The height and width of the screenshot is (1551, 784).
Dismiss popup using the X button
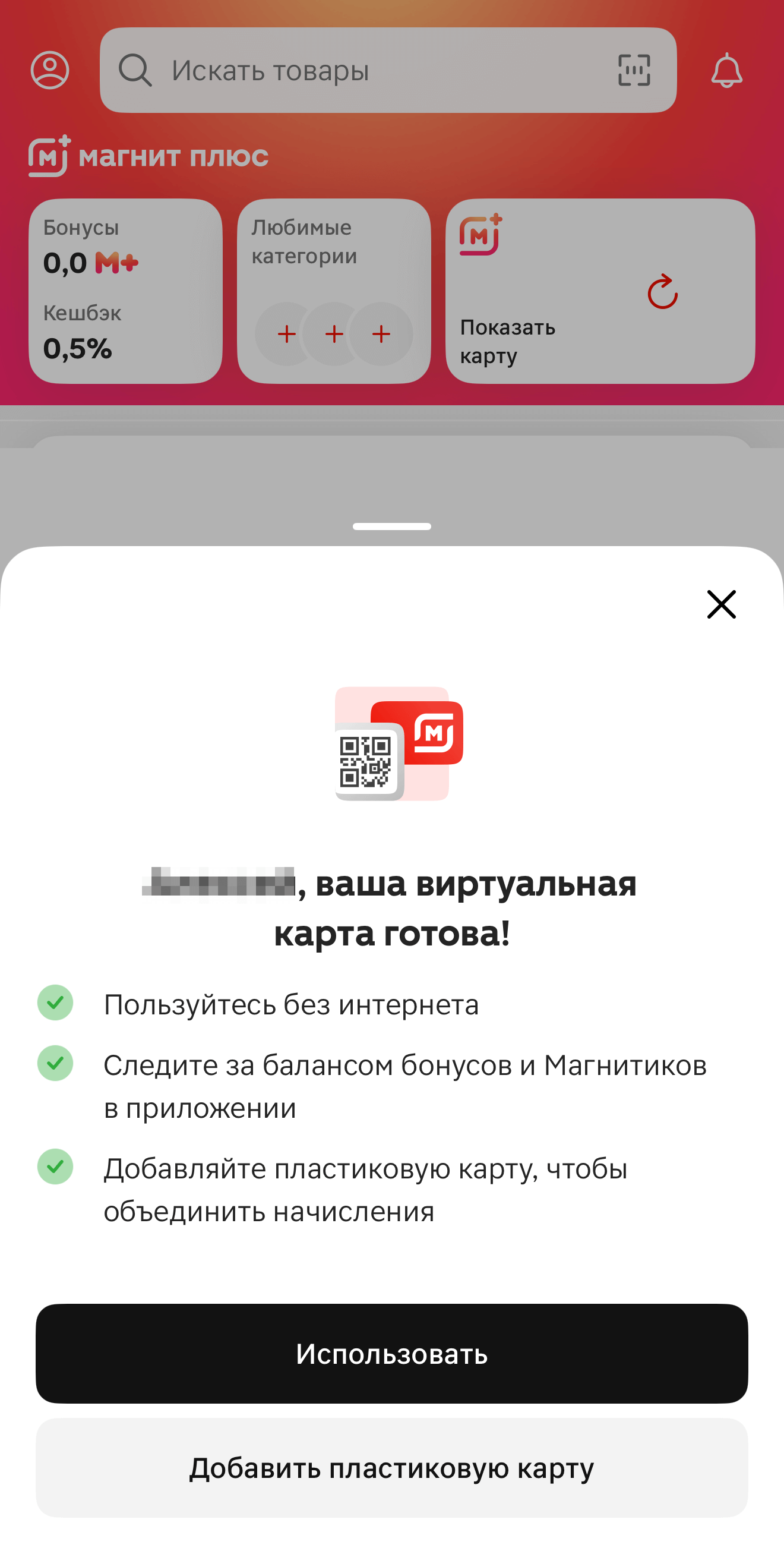point(720,604)
